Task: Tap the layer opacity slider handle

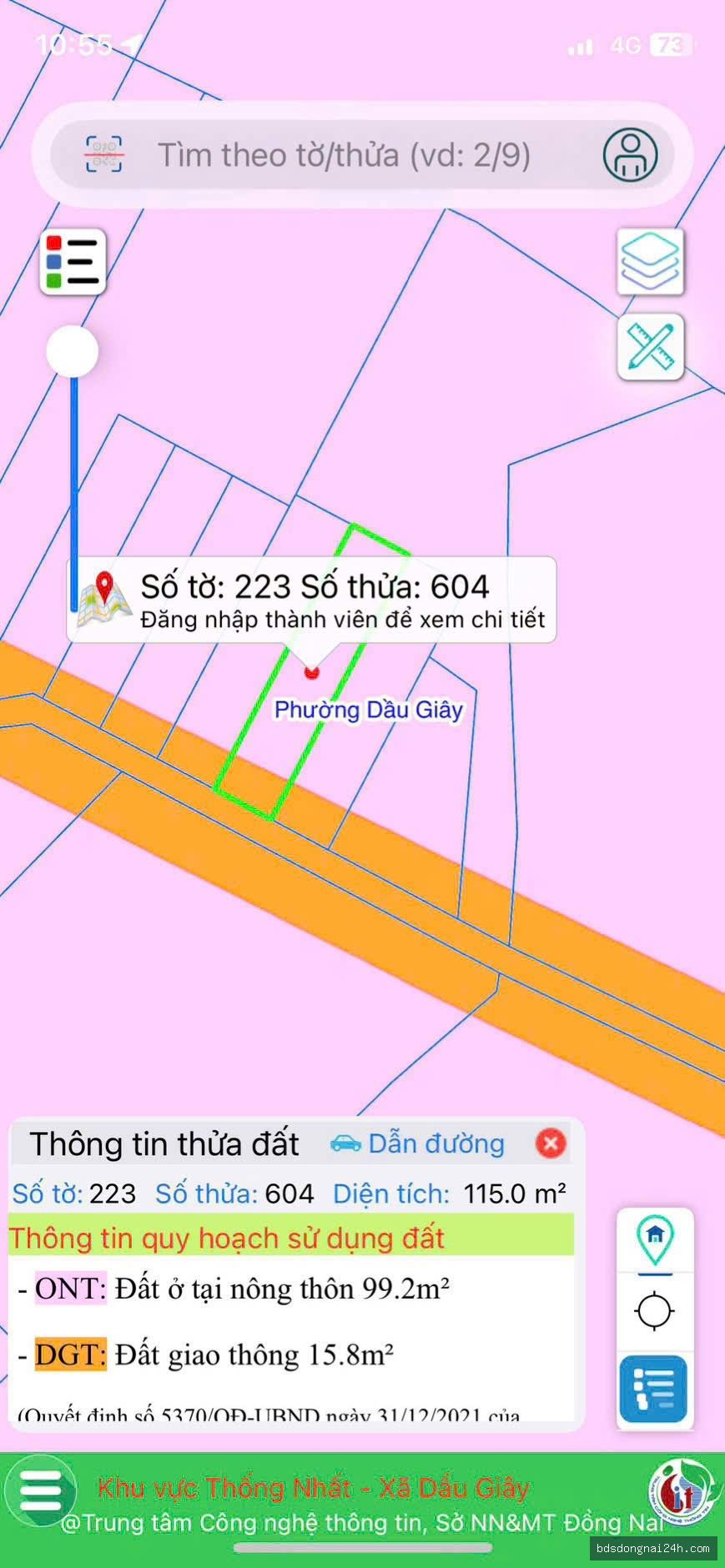Action: click(73, 351)
